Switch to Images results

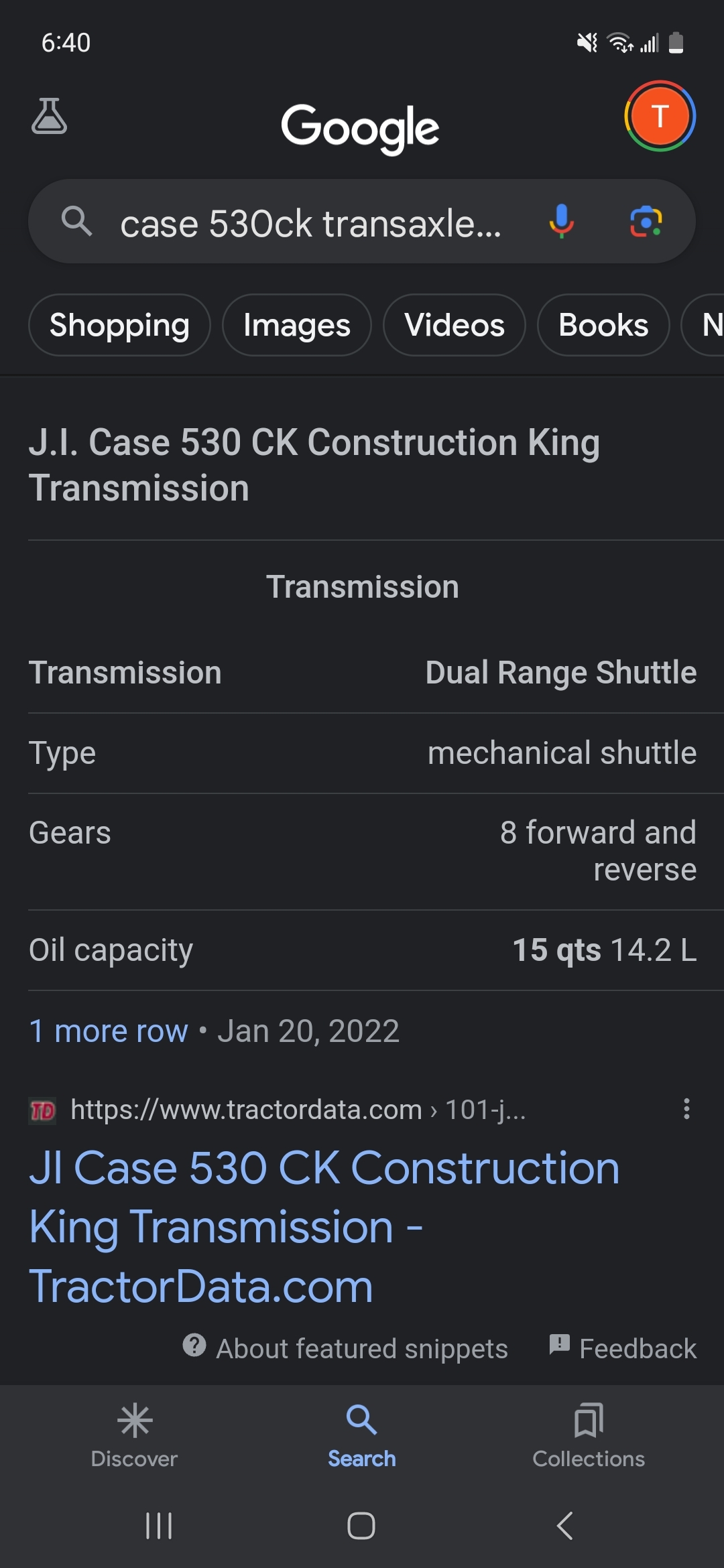coord(296,325)
